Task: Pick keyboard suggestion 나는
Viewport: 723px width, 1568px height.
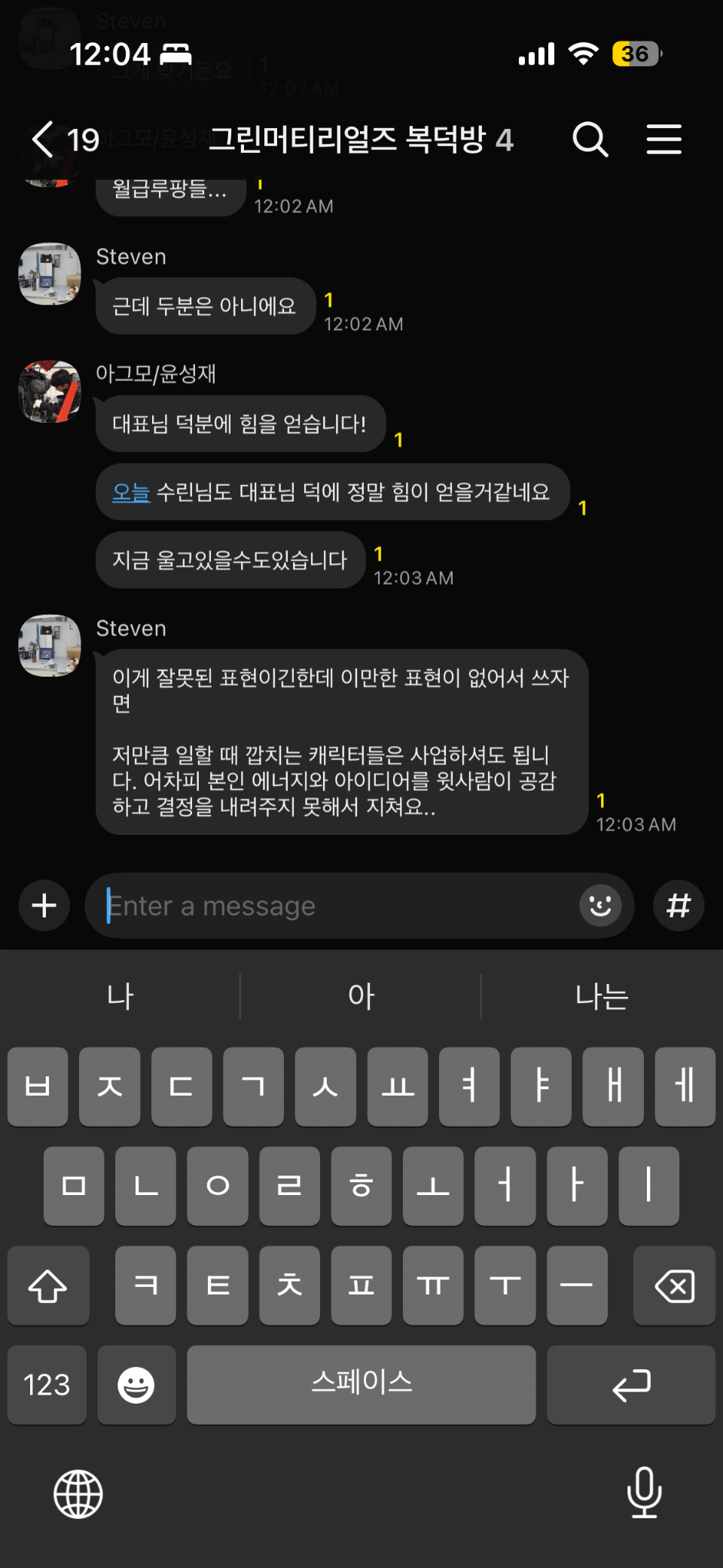Action: pos(601,996)
